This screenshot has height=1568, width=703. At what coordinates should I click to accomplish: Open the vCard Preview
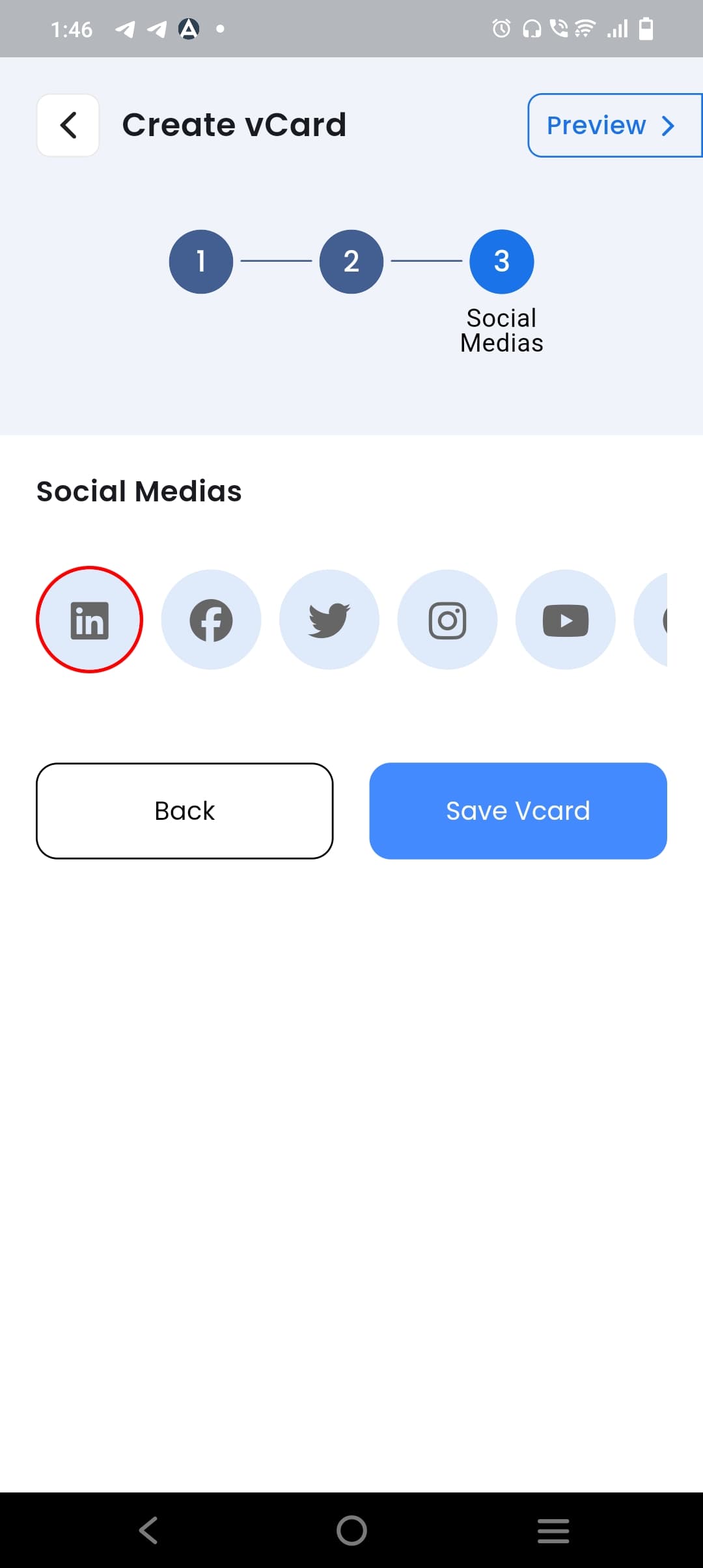[614, 125]
